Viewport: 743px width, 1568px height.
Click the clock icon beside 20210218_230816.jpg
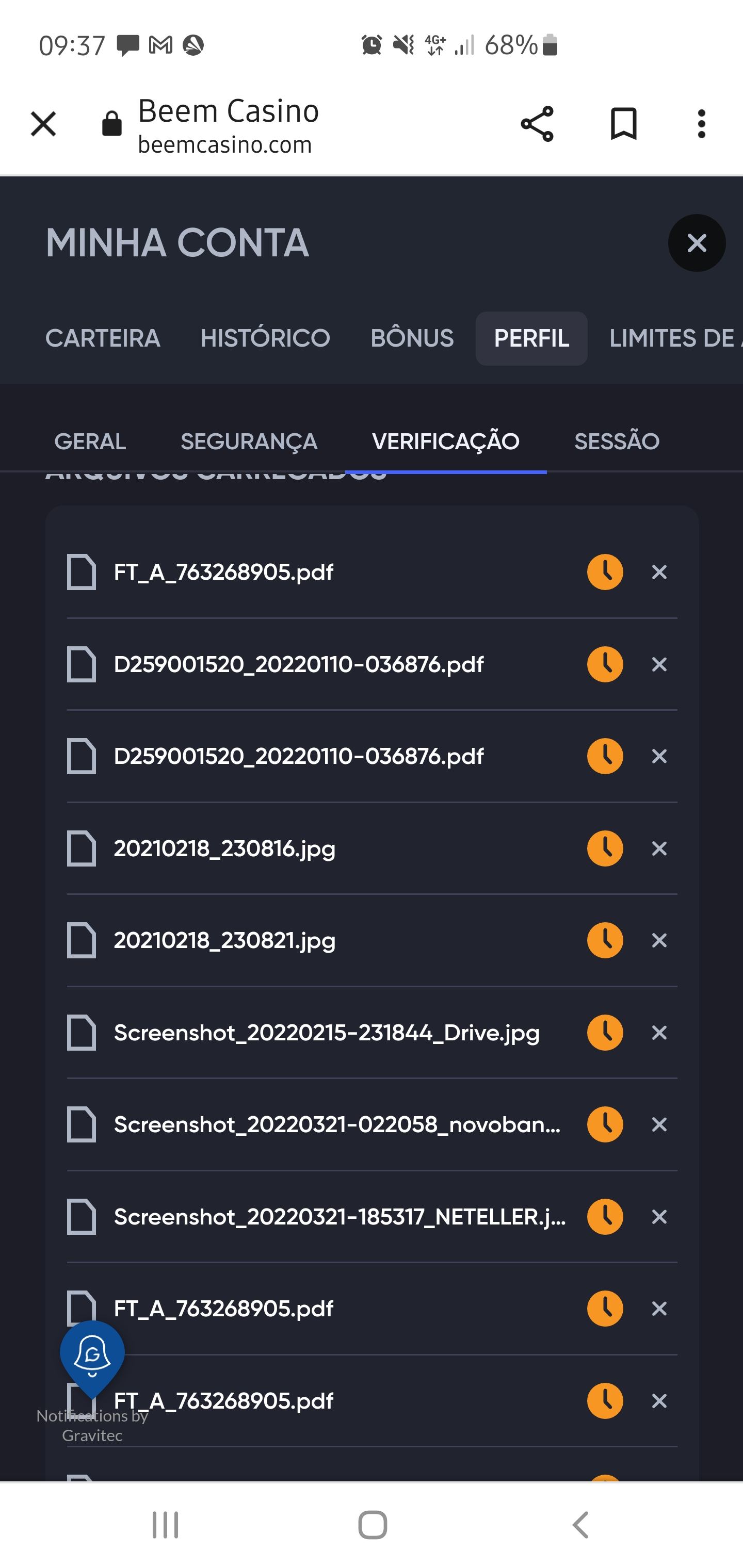(604, 848)
